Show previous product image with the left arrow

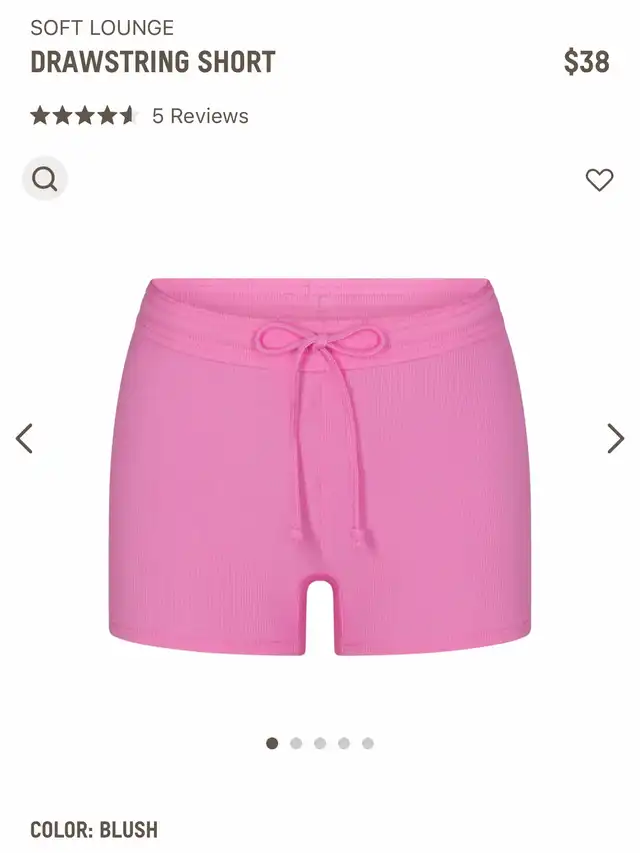click(25, 438)
